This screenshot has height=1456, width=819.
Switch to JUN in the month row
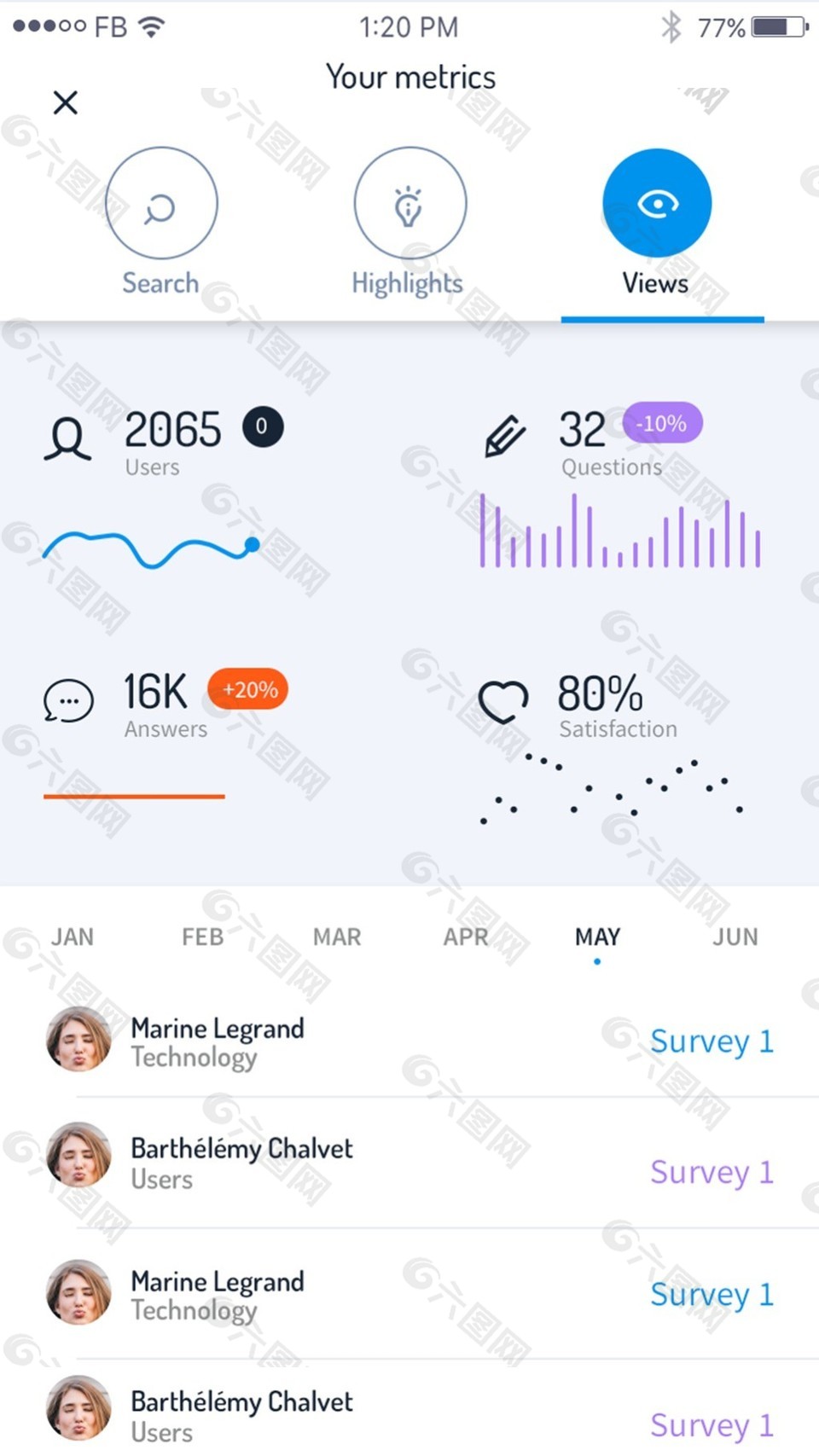coord(735,937)
